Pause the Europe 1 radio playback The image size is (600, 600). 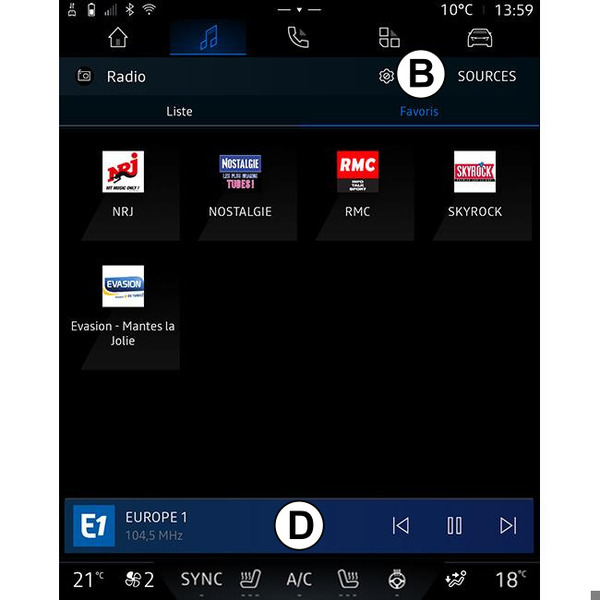[x=454, y=526]
